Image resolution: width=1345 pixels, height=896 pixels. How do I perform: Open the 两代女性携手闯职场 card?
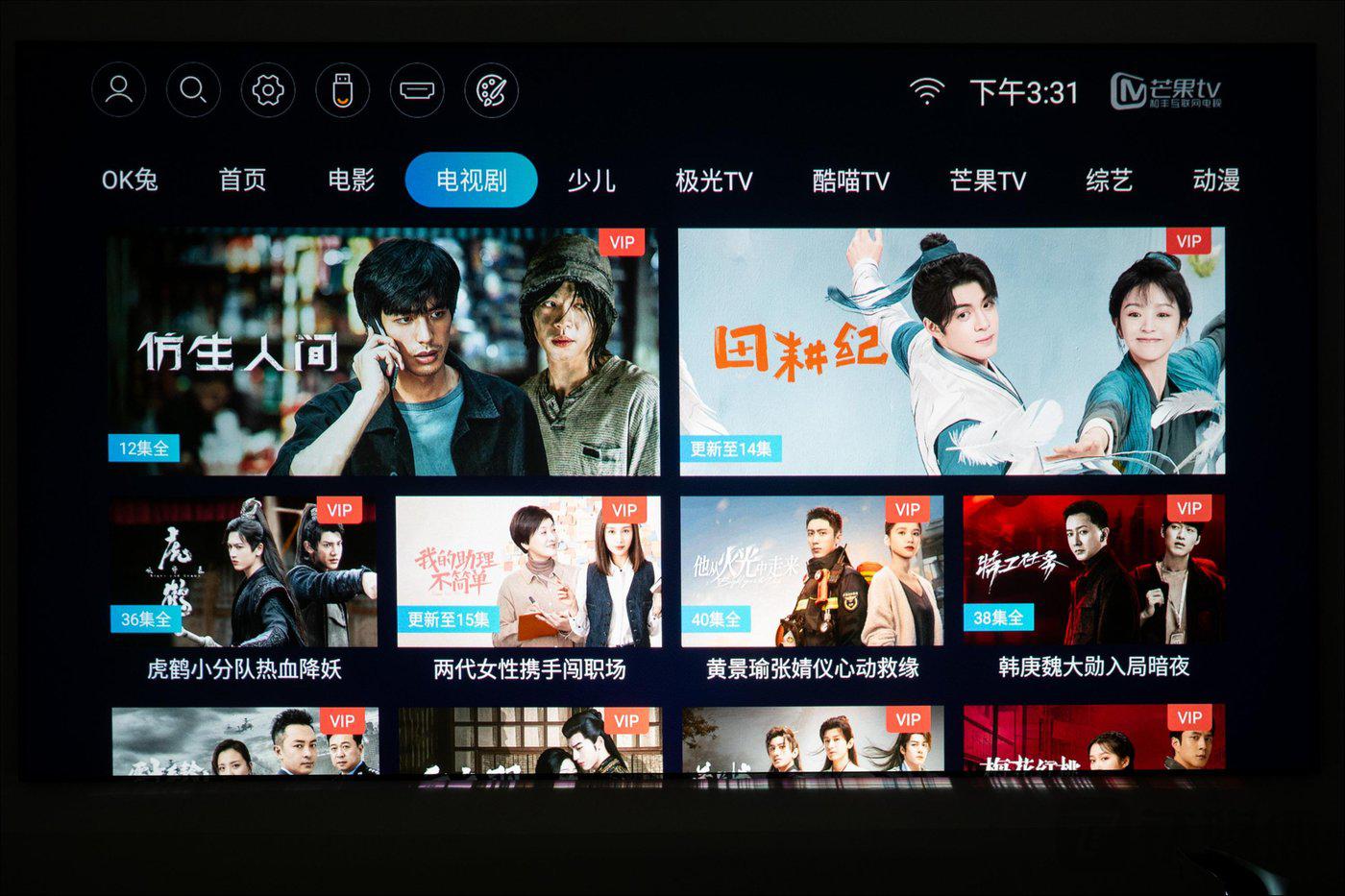click(x=528, y=572)
